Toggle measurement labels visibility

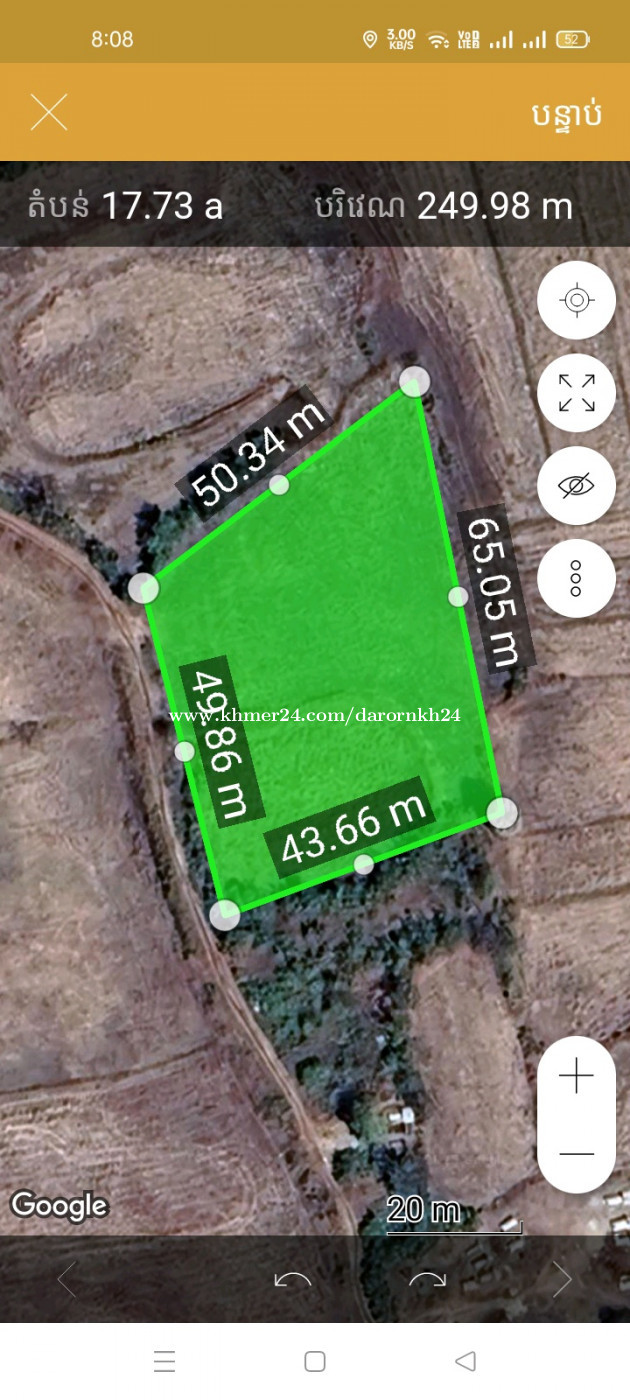point(576,486)
